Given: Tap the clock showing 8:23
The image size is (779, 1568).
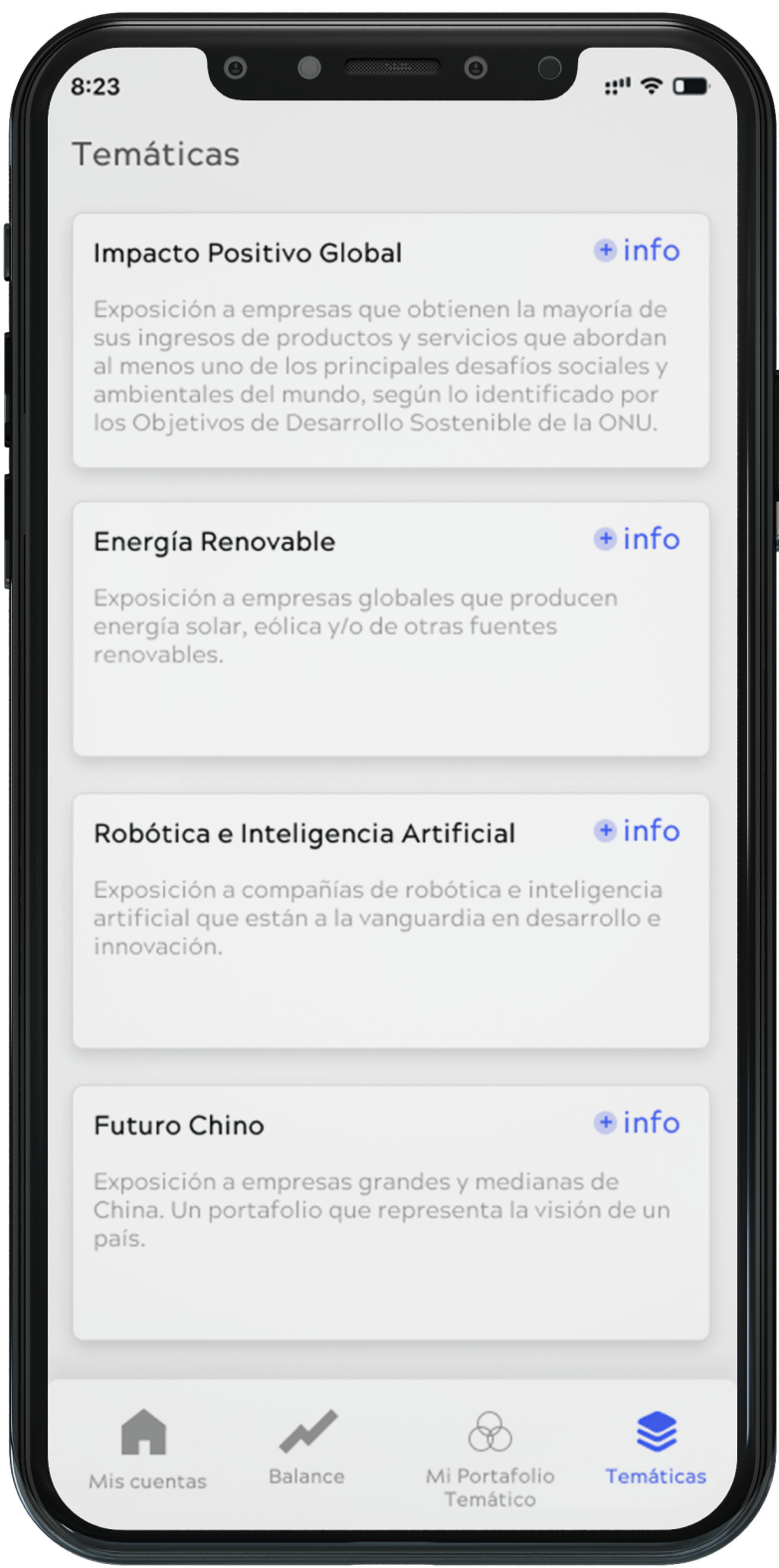Looking at the screenshot, I should pos(94,87).
